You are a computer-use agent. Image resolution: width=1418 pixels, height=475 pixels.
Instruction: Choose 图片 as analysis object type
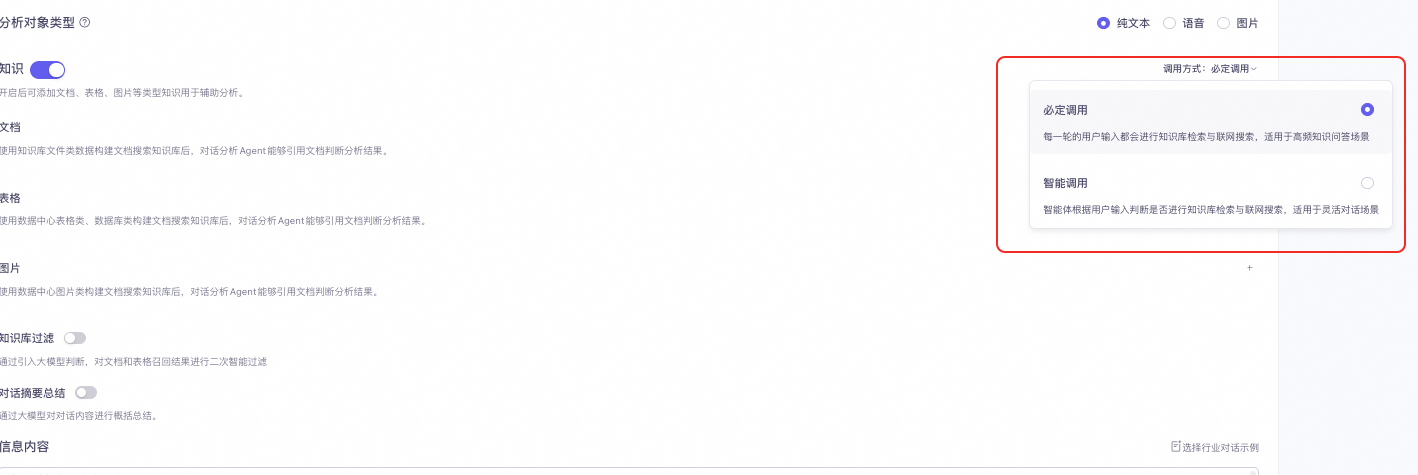click(1223, 23)
